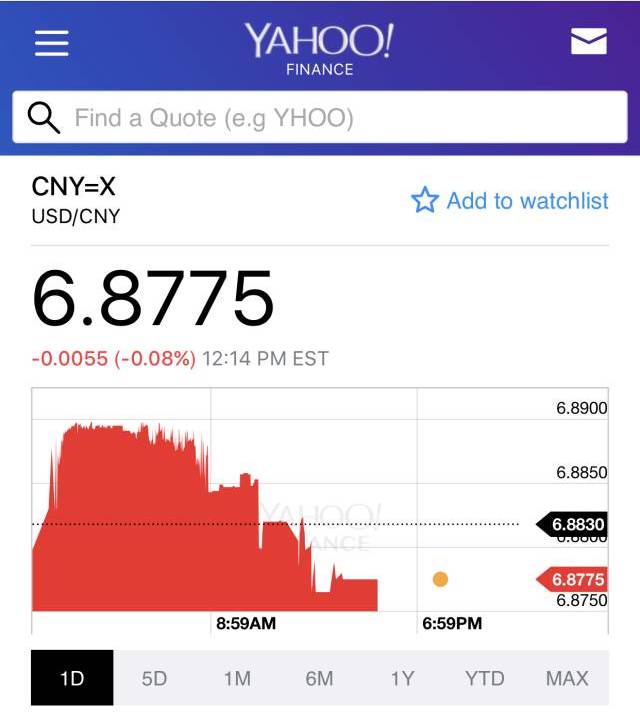Switch chart to 1M range

(x=237, y=678)
